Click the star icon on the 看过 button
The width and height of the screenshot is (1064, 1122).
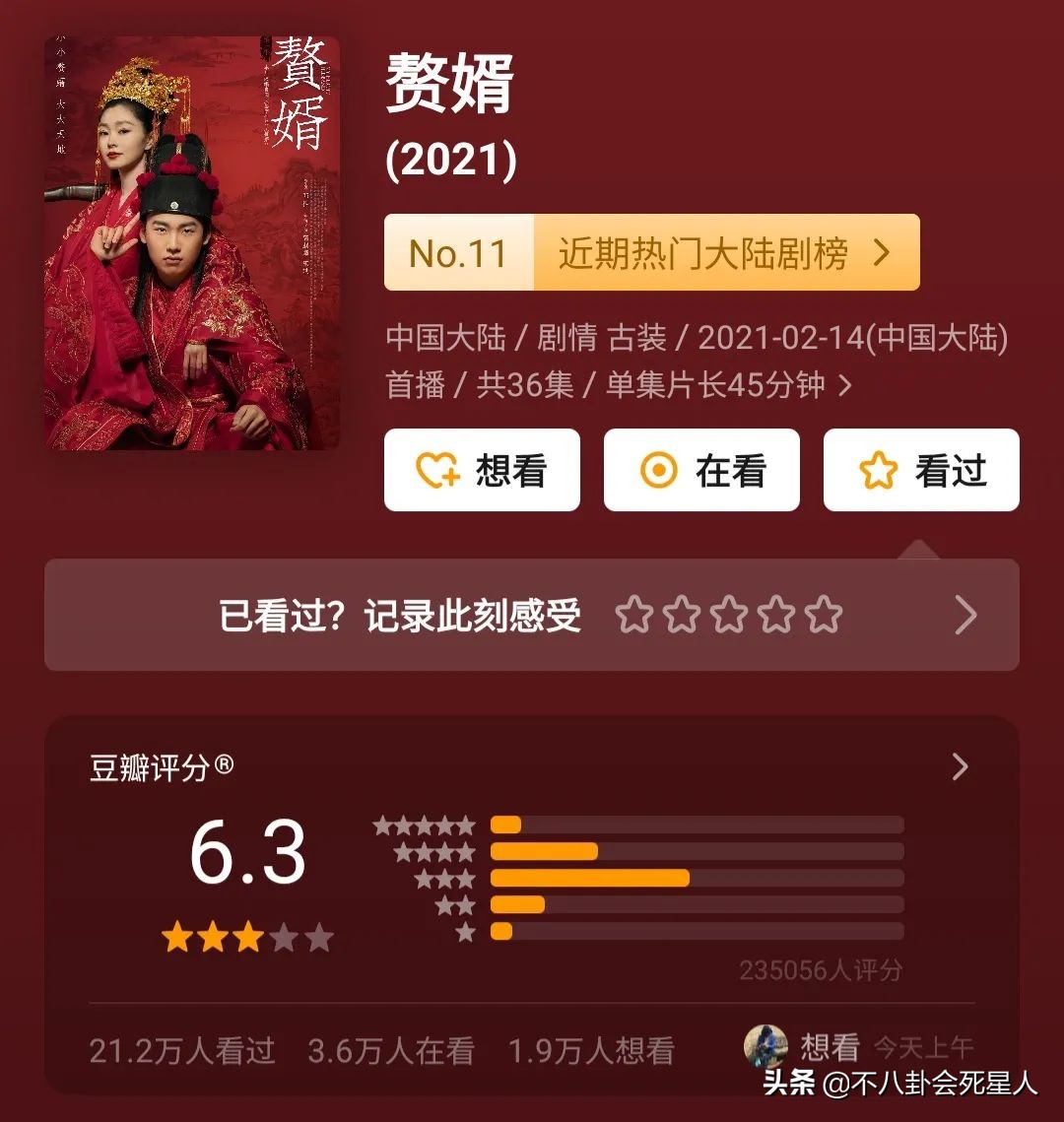[x=880, y=471]
